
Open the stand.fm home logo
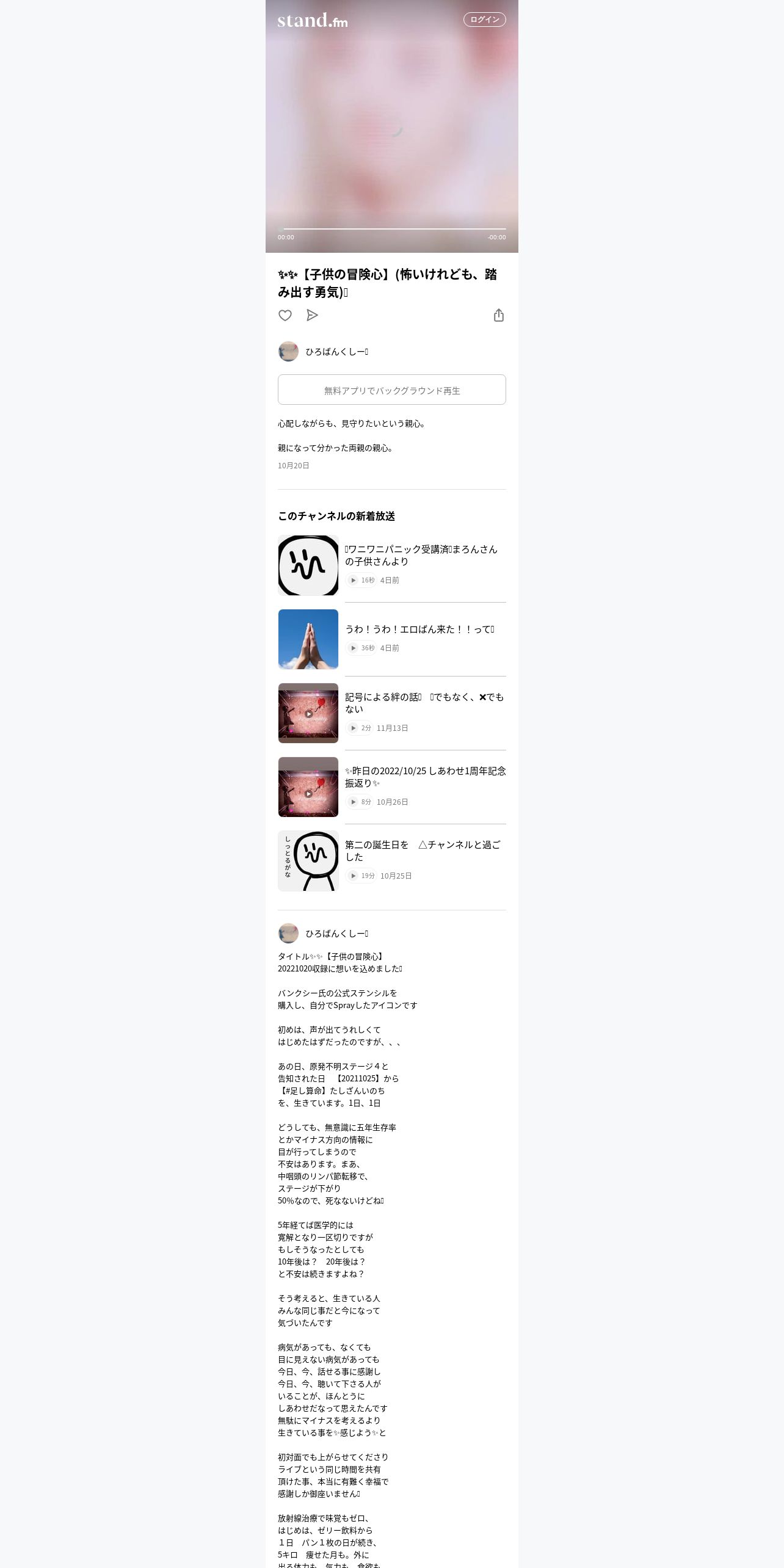pyautogui.click(x=313, y=20)
